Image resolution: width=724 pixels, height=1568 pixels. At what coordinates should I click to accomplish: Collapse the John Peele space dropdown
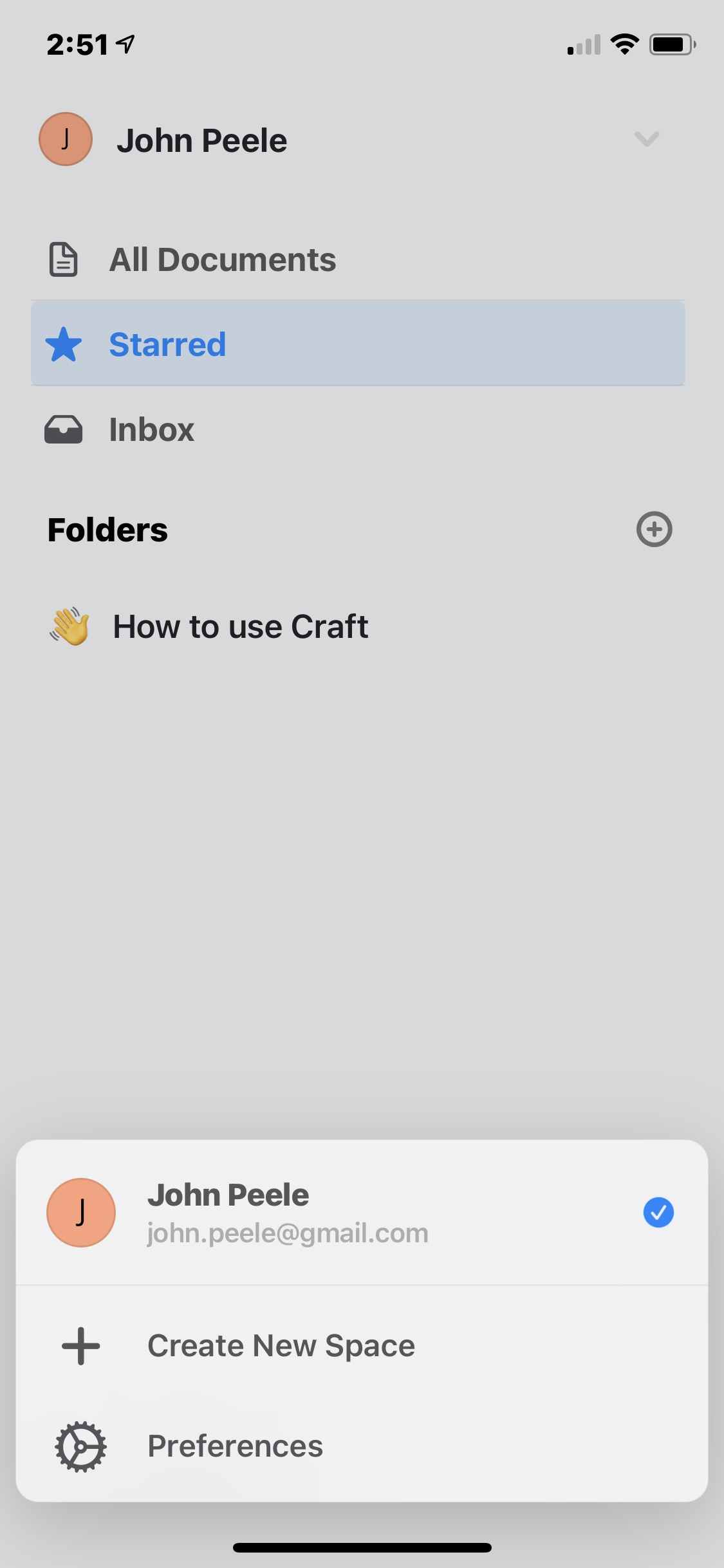646,139
